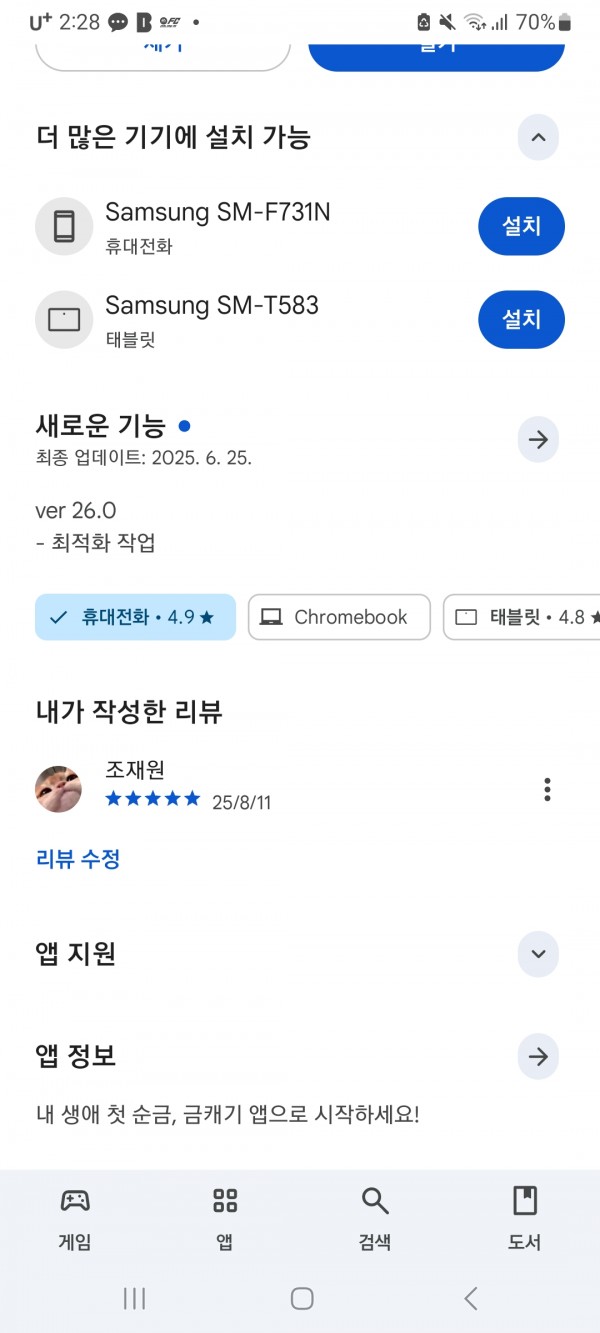Switch to the 도서 tab
600x1333 pixels.
(x=525, y=1219)
